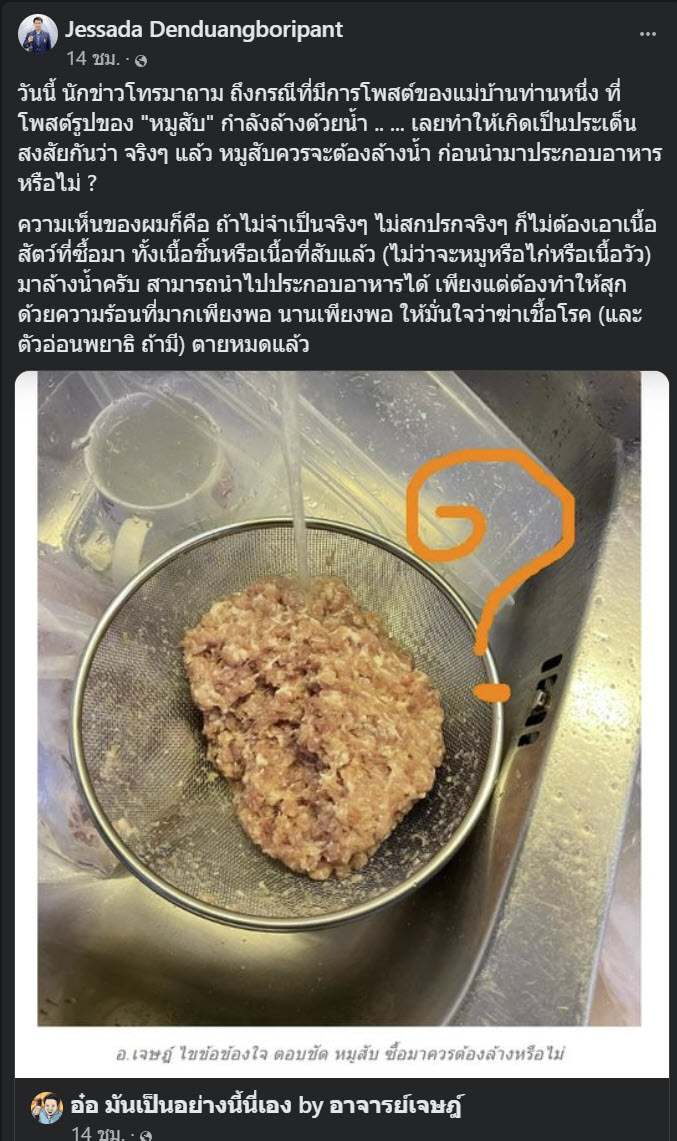
Task: Open the post options three-dot menu
Action: point(648,33)
